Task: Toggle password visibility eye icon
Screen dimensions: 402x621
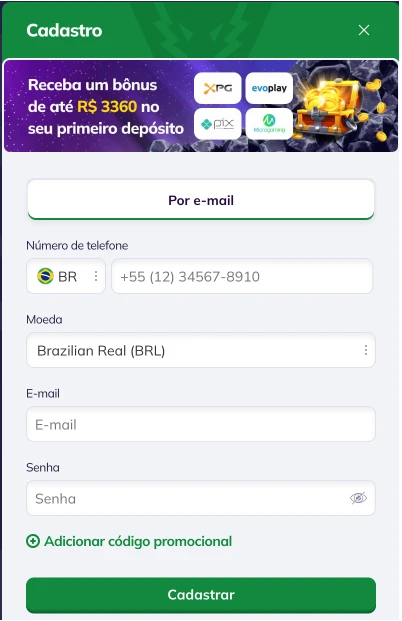Action: tap(358, 498)
